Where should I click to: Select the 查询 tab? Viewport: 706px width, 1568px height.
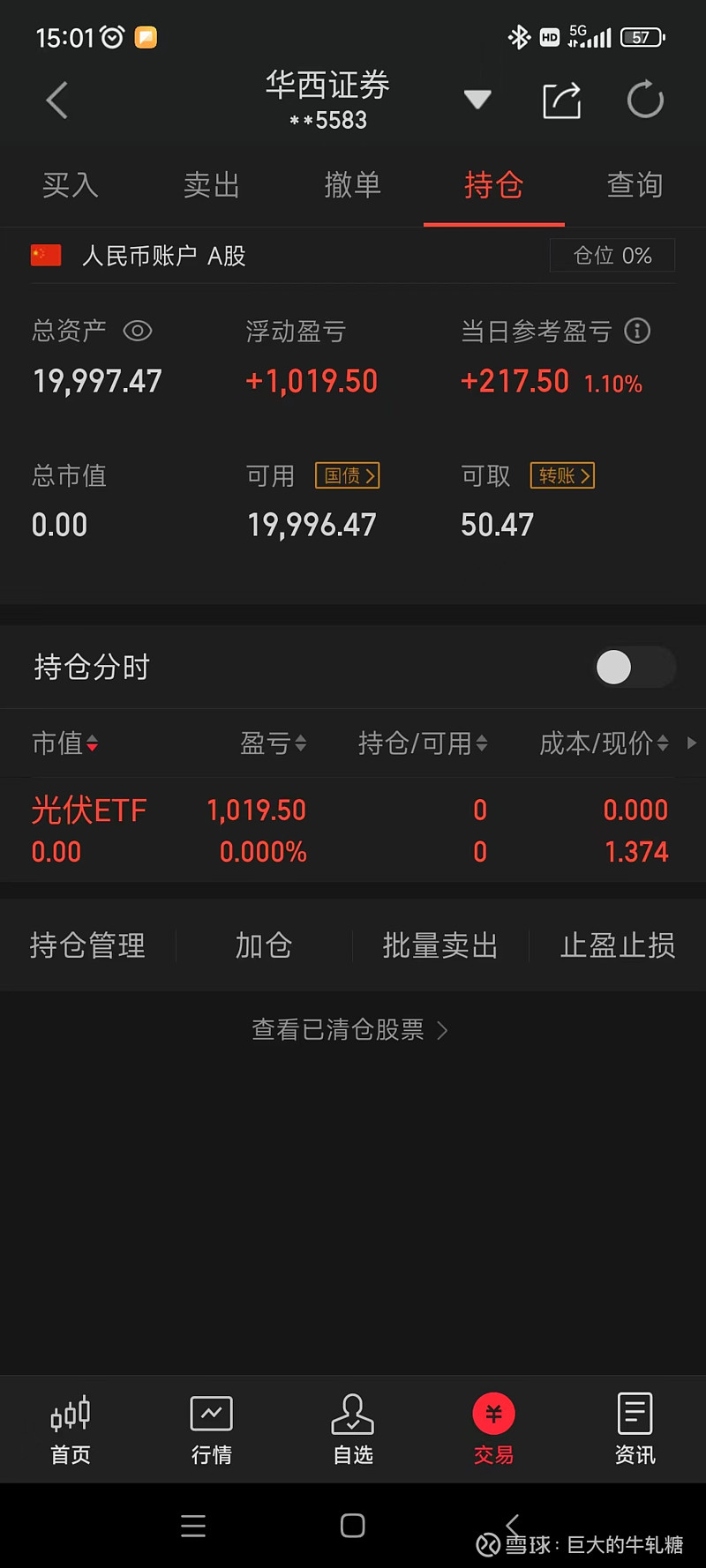635,185
